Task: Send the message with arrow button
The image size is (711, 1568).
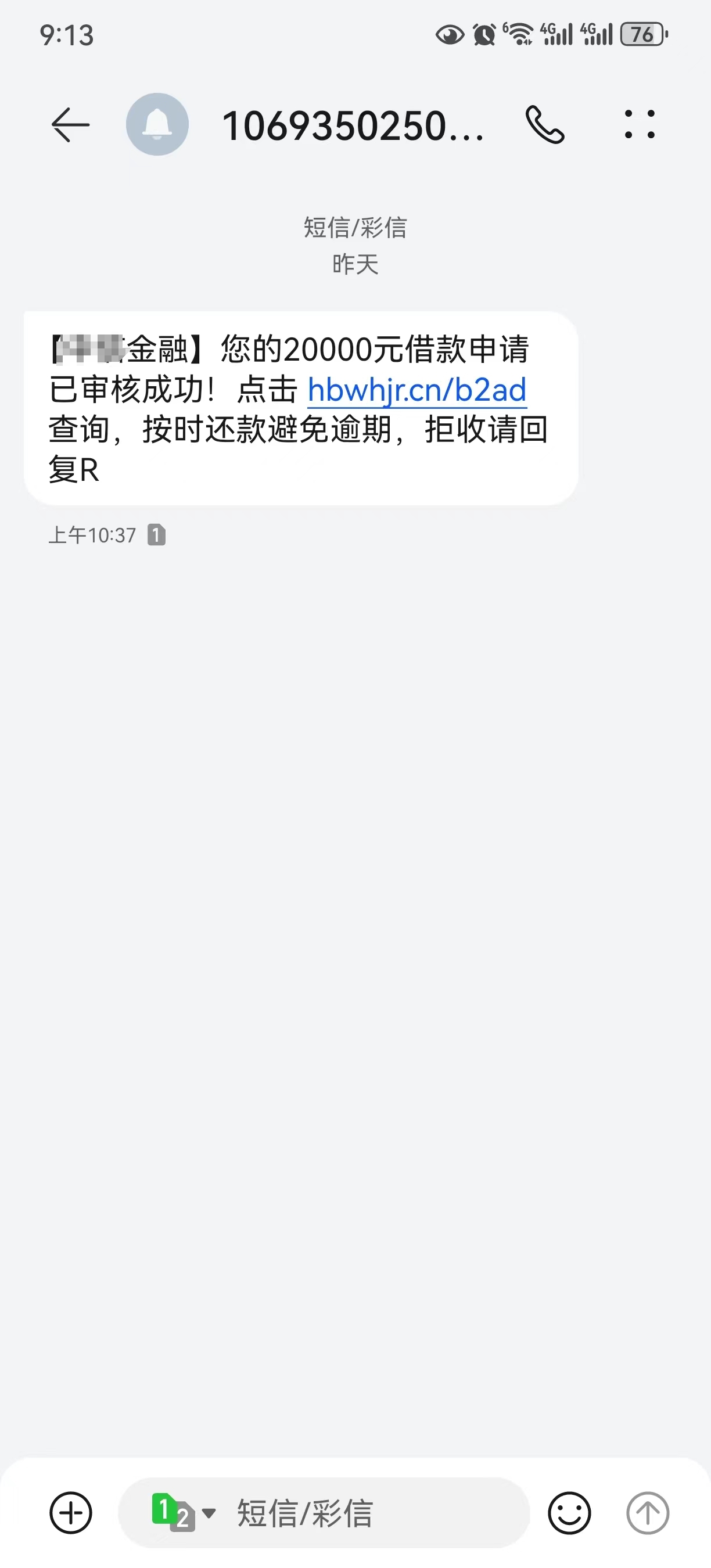Action: click(648, 1512)
